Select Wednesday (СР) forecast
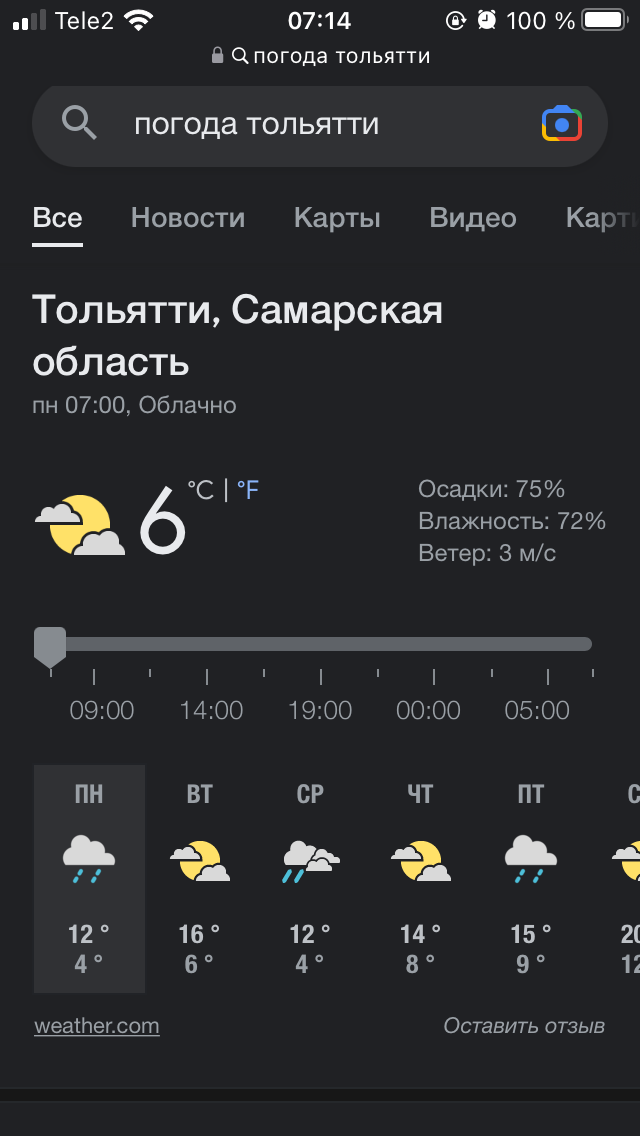The height and width of the screenshot is (1136, 640). pyautogui.click(x=311, y=878)
